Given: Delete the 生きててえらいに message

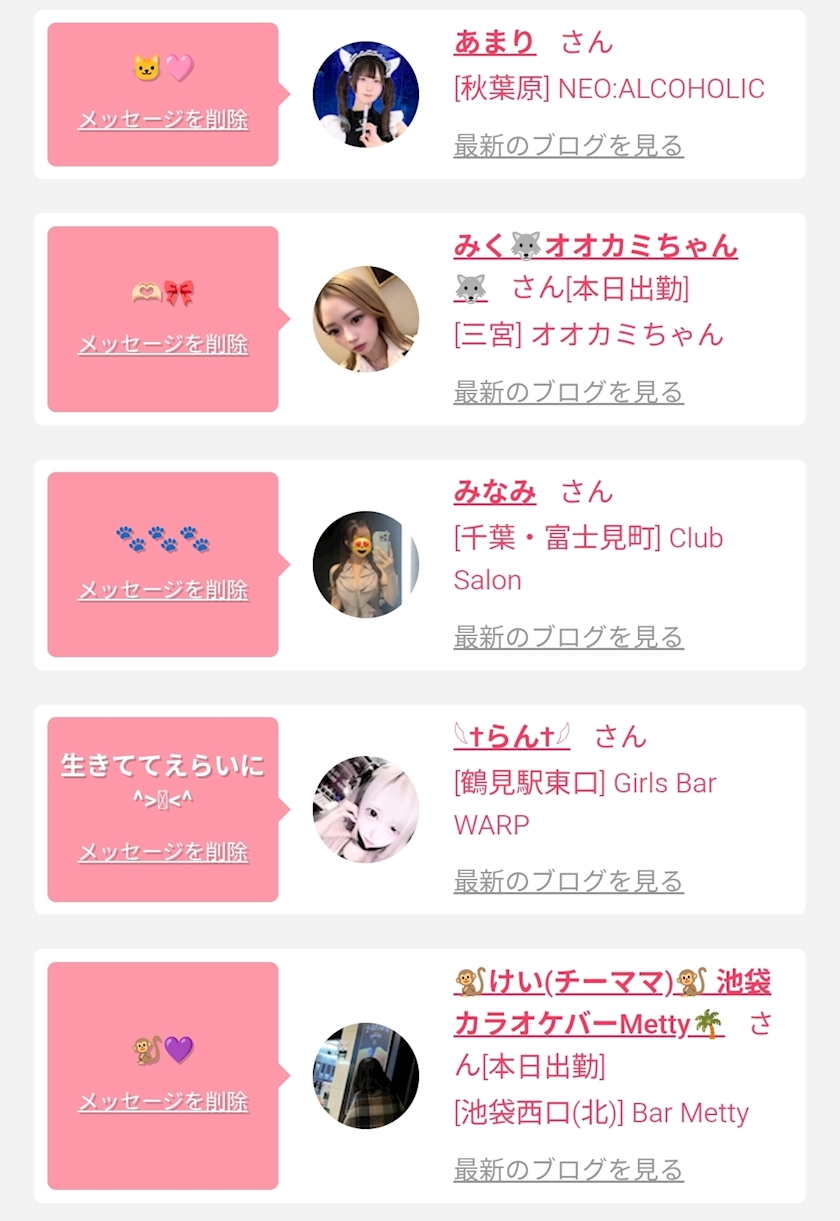Looking at the screenshot, I should click(x=163, y=853).
